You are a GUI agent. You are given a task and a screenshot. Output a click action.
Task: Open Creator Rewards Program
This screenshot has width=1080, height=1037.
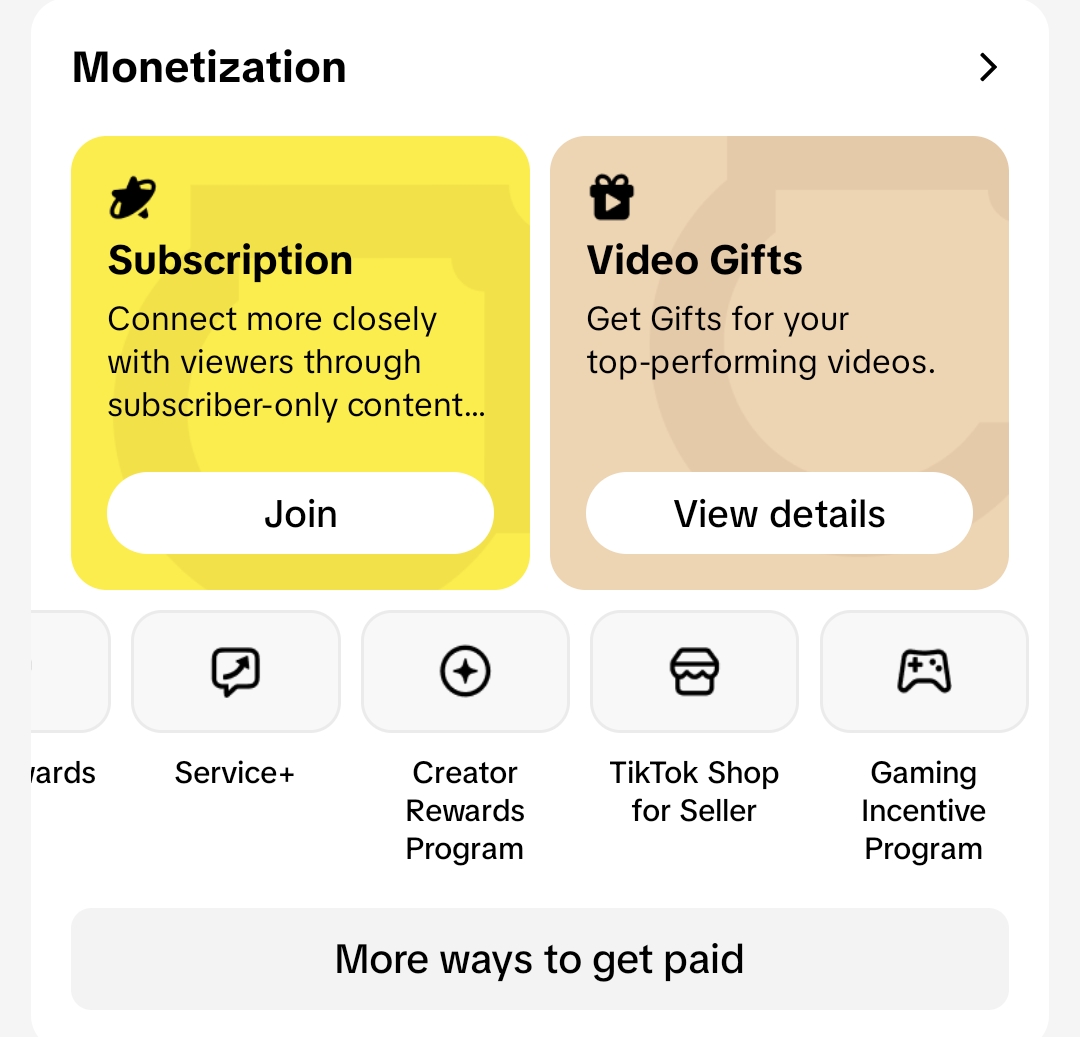pyautogui.click(x=465, y=672)
